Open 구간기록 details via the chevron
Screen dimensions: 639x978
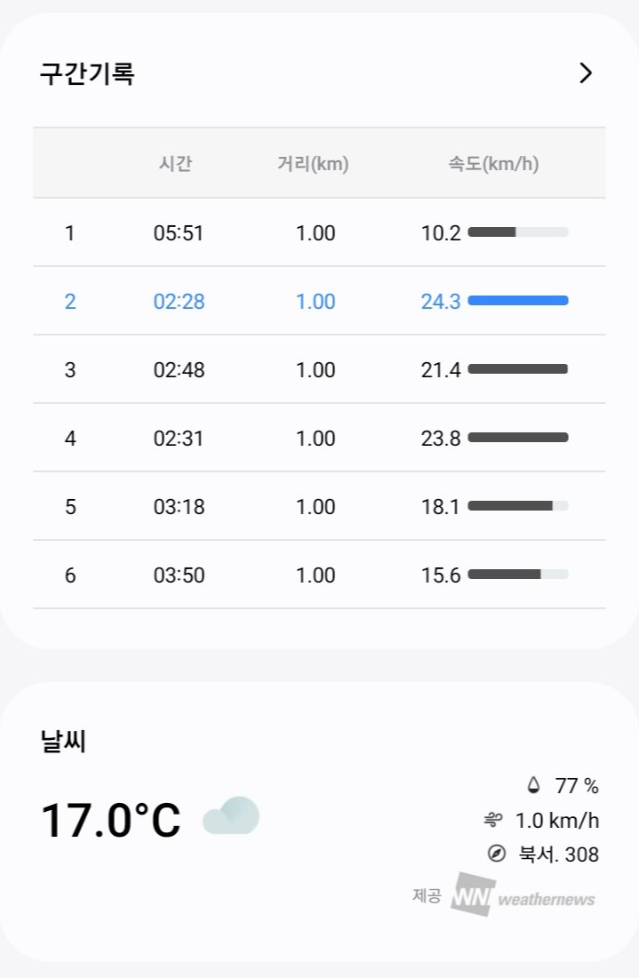coord(585,73)
